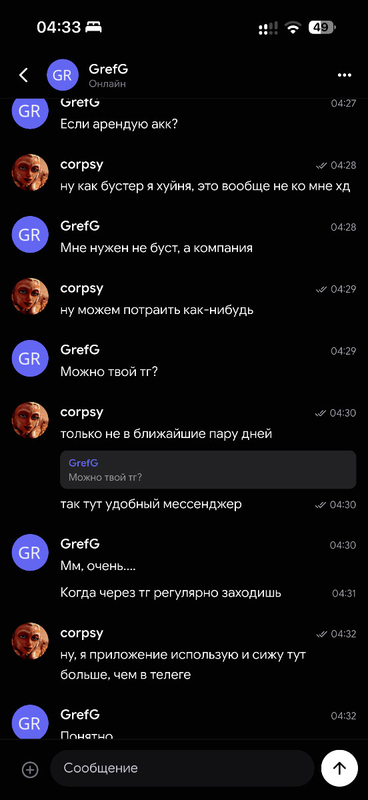The width and height of the screenshot is (368, 800).
Task: Jump to quoted GrefG reply 'Можно твой тг?'
Action: [x=208, y=470]
